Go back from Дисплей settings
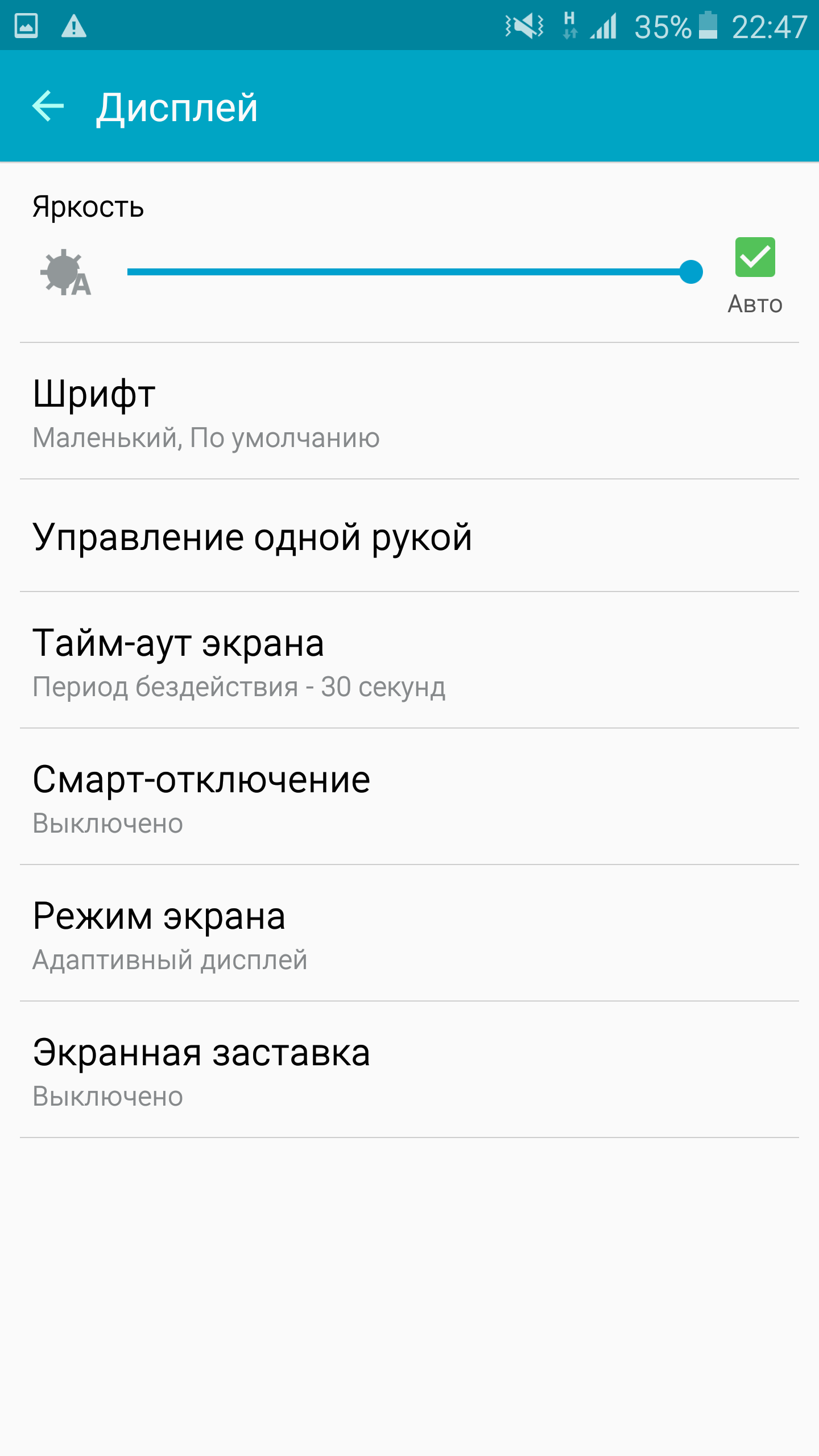The image size is (819, 1456). point(48,106)
